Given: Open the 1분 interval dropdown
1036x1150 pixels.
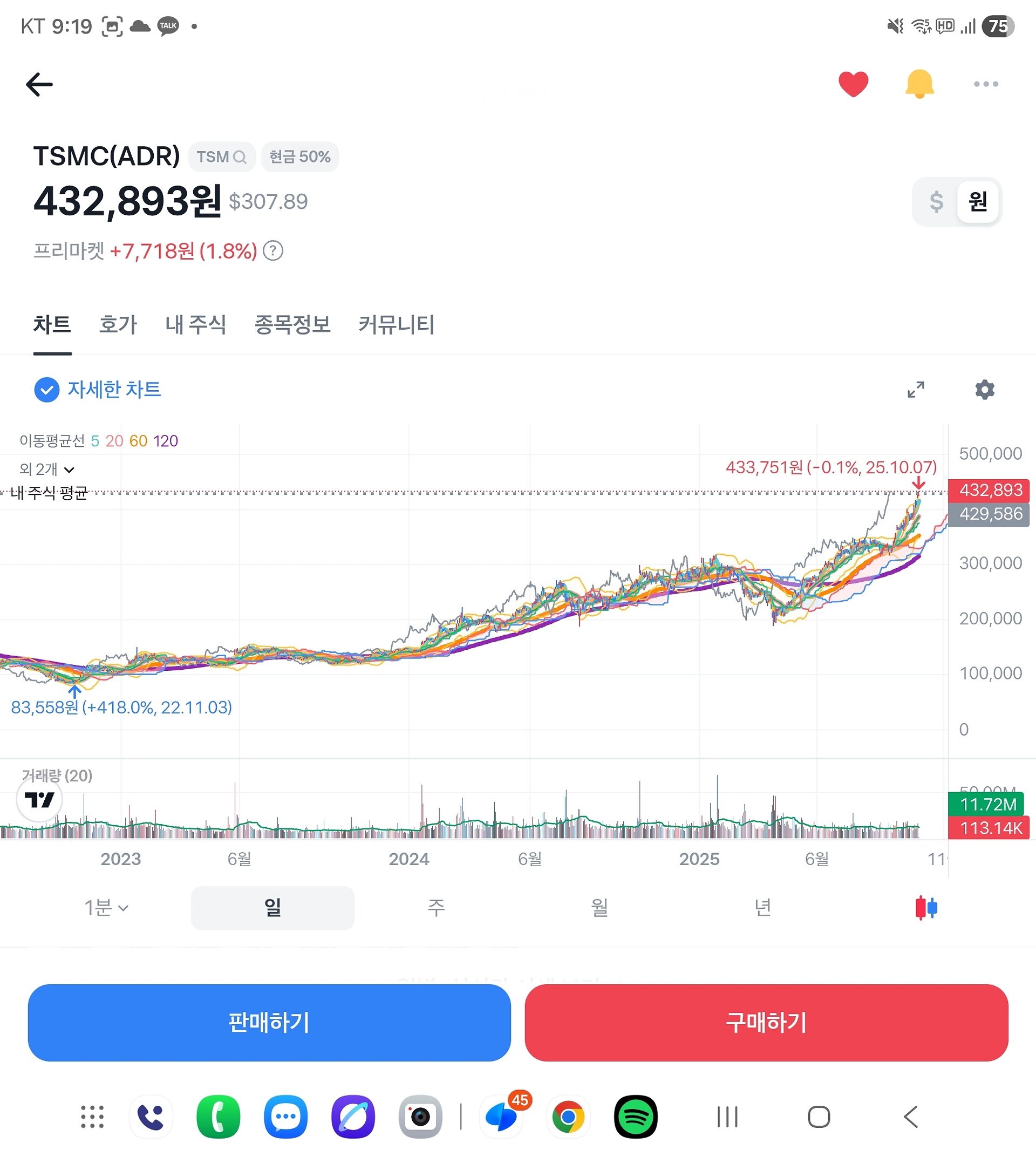Looking at the screenshot, I should click(106, 908).
